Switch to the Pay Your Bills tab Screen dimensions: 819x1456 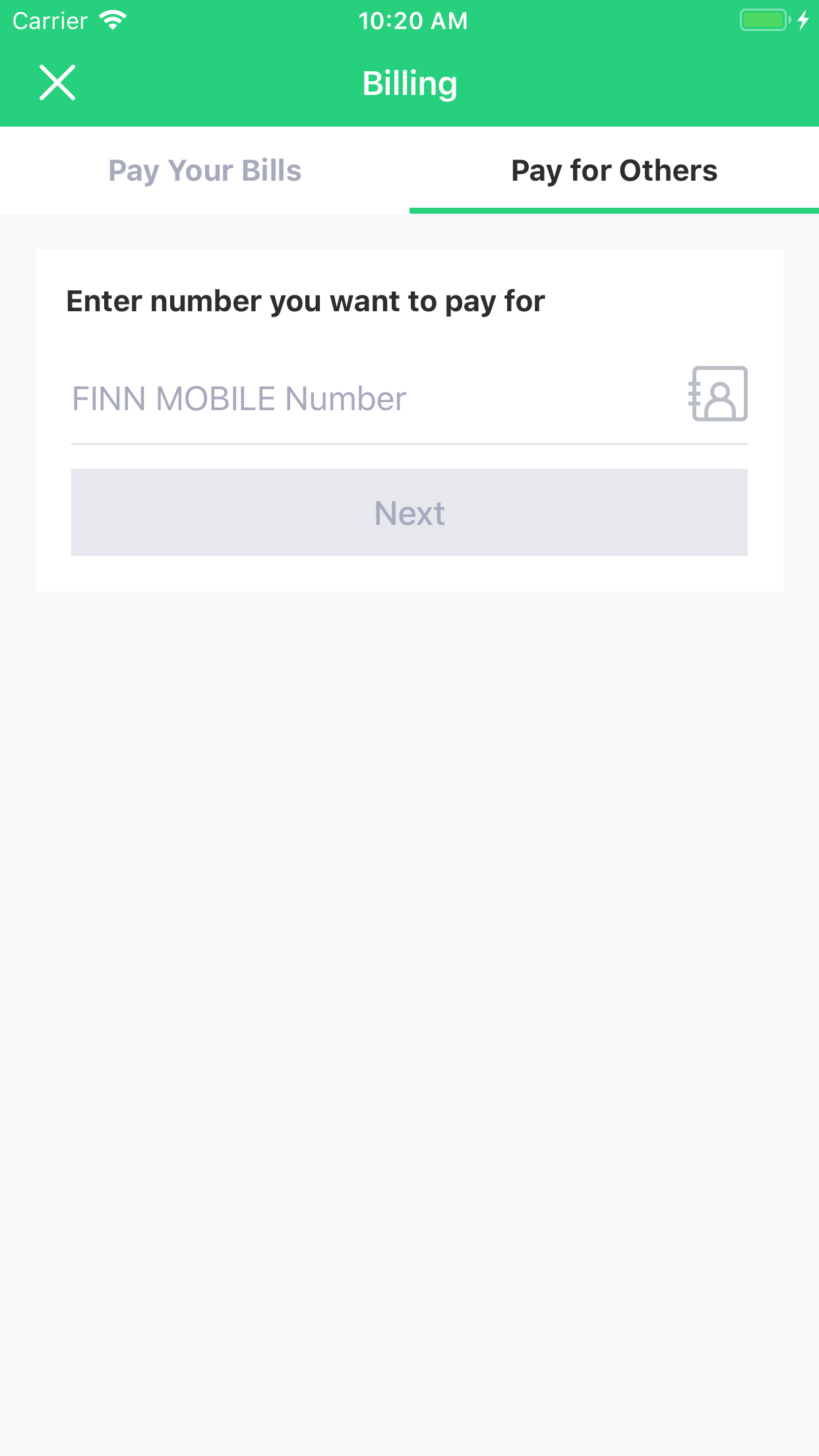pos(204,170)
